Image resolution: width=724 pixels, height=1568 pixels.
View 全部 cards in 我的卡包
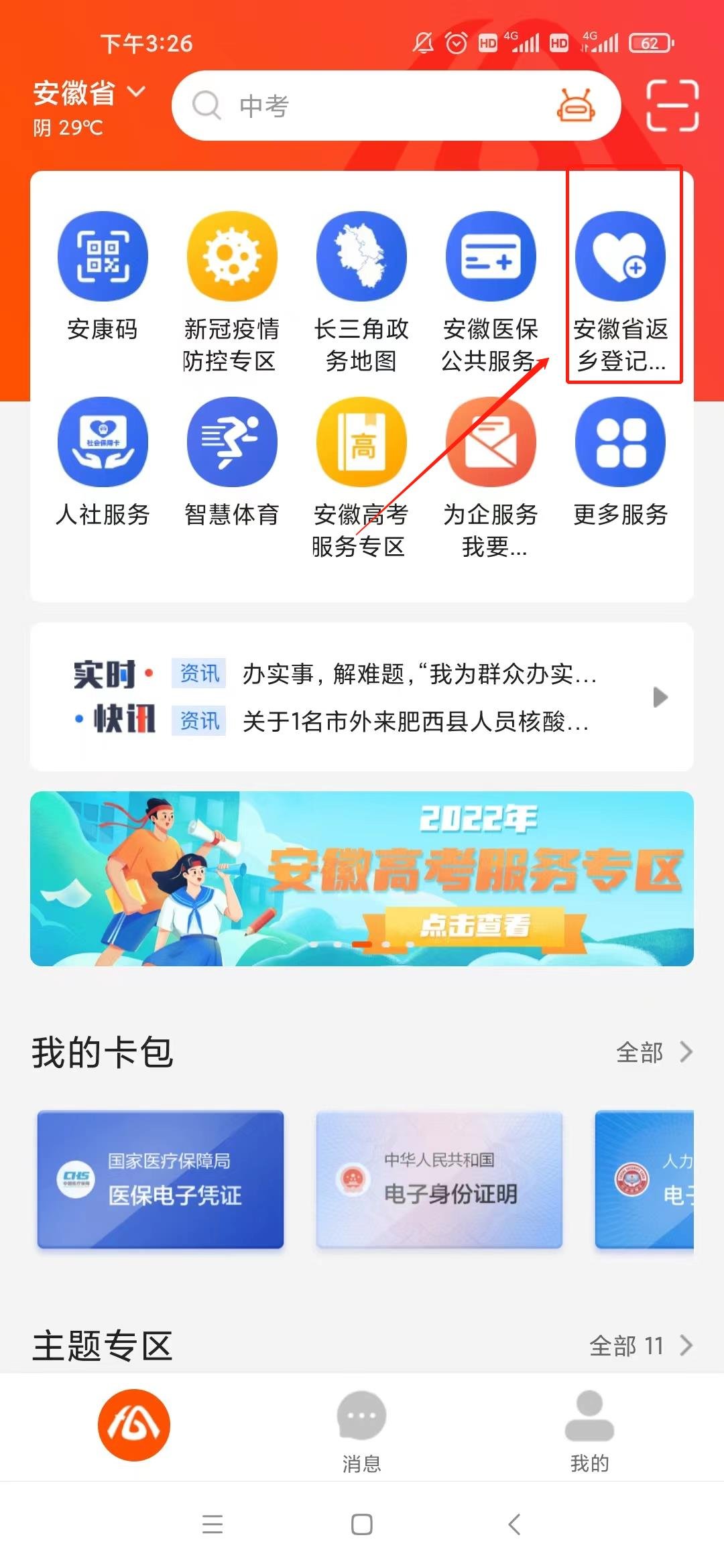tap(653, 1052)
